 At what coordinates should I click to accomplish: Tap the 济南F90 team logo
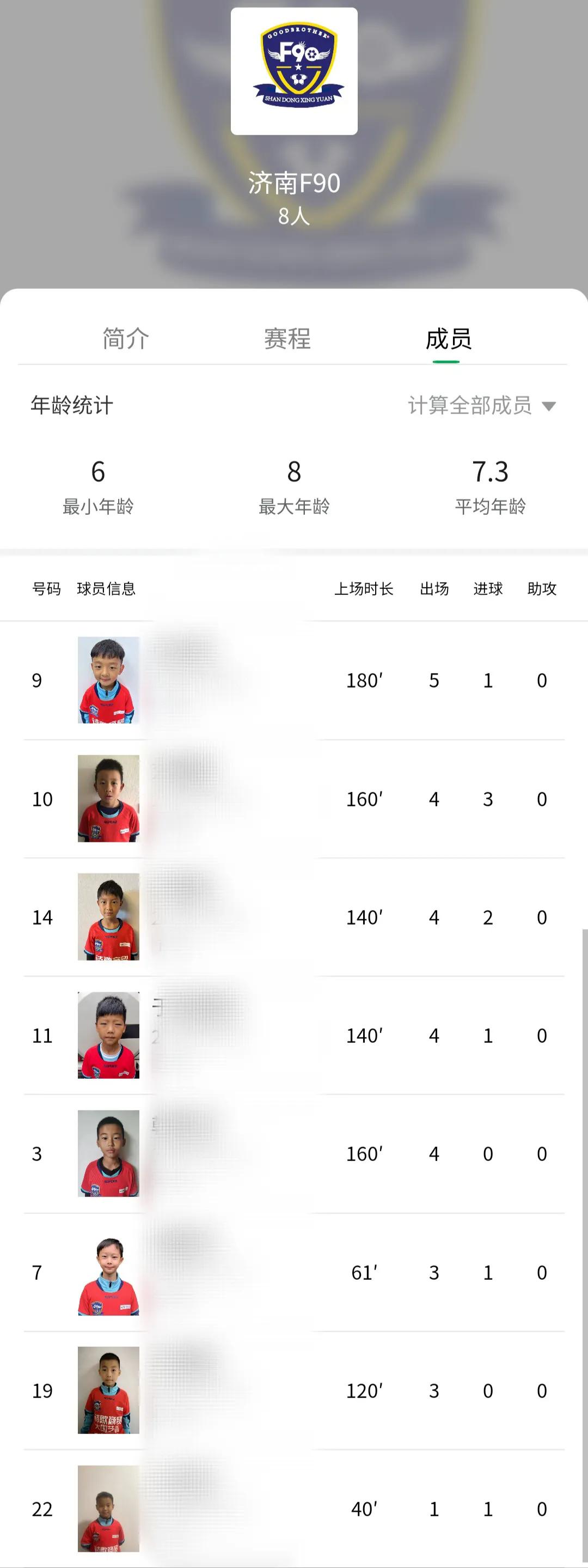coord(293,71)
